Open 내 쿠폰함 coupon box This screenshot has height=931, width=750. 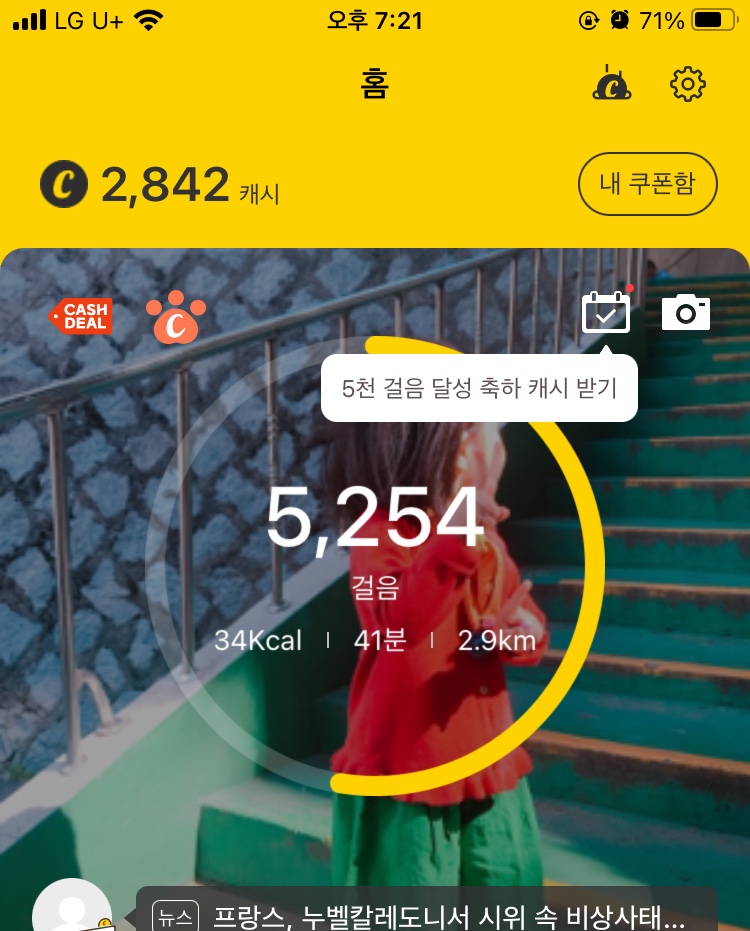click(647, 184)
